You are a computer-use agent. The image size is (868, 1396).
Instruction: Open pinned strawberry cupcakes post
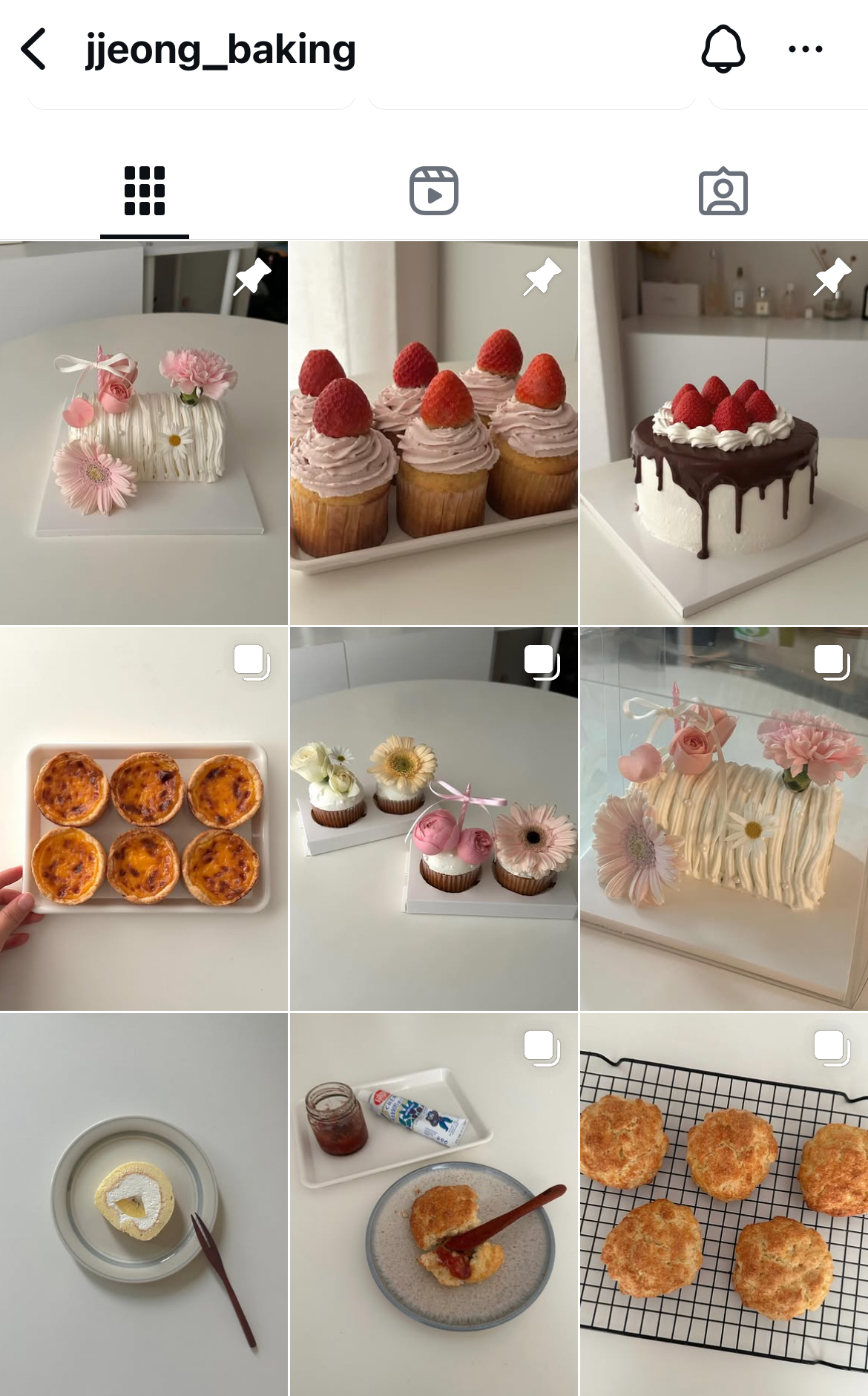[434, 433]
